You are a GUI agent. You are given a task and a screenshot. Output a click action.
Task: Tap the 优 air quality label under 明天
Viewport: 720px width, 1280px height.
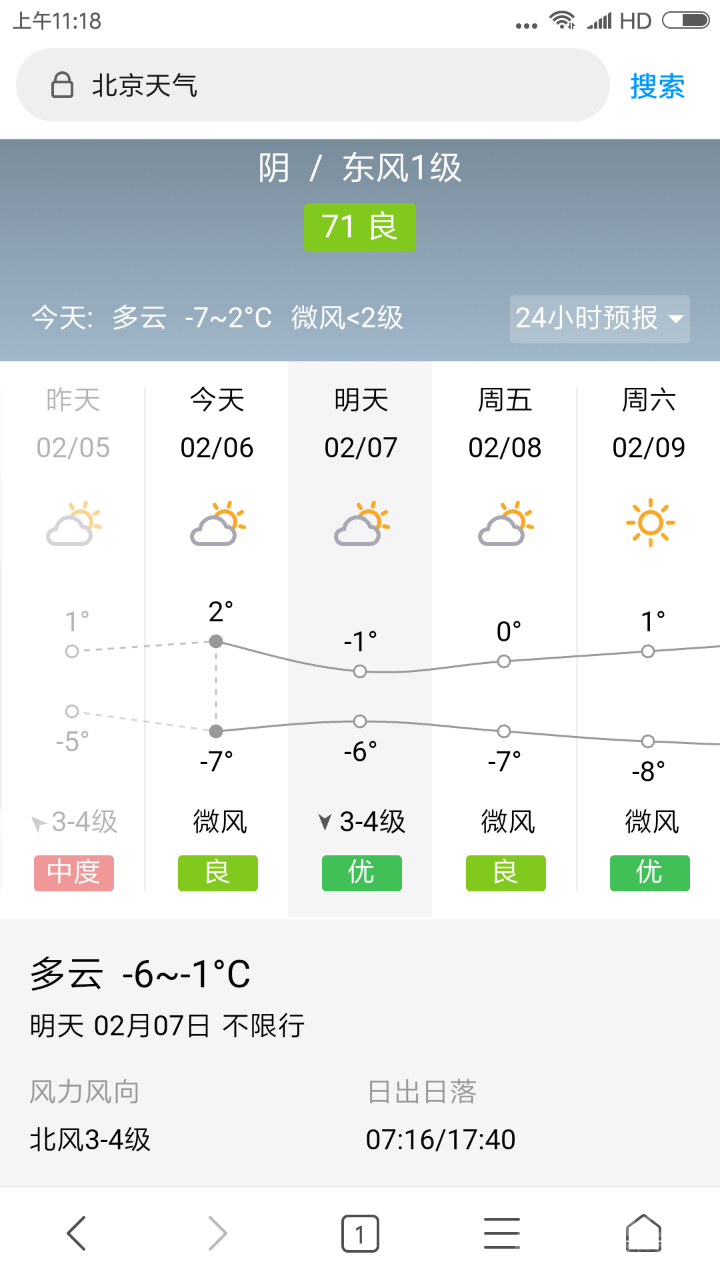361,872
